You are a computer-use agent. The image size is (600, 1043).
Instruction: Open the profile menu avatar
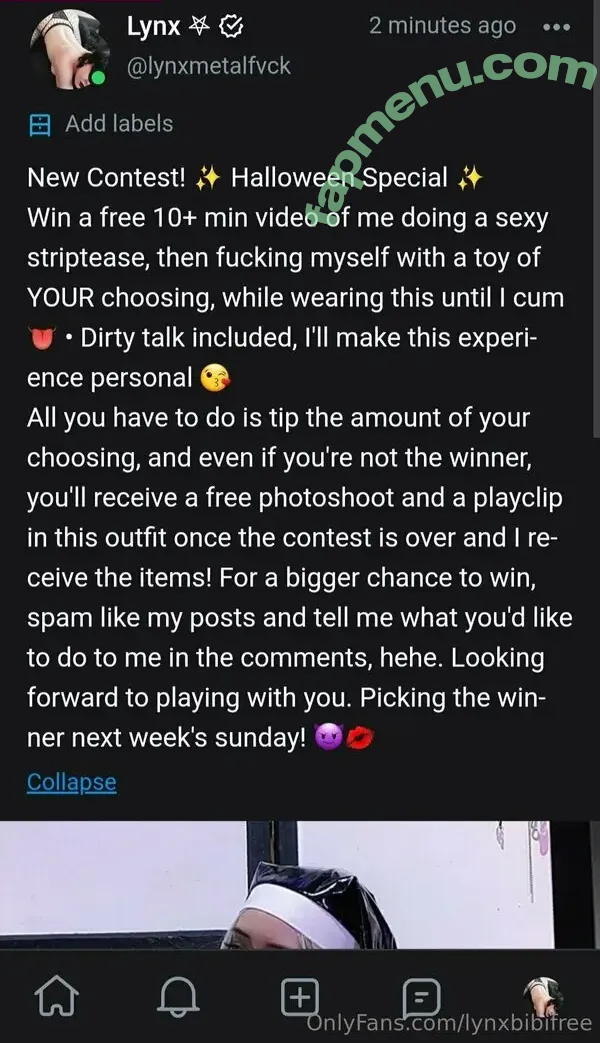coord(543,994)
